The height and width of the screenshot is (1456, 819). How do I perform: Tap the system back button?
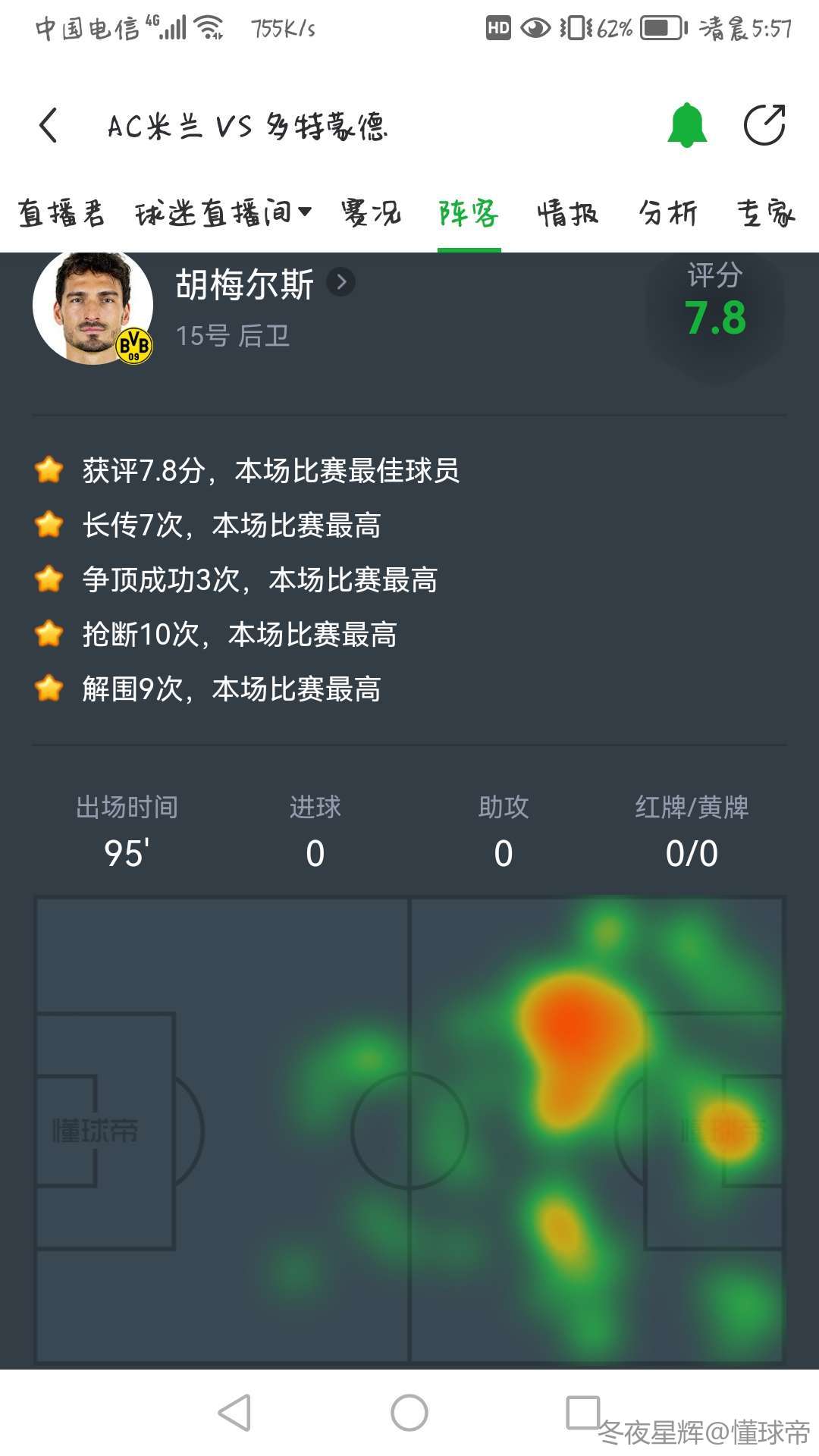point(234,1413)
